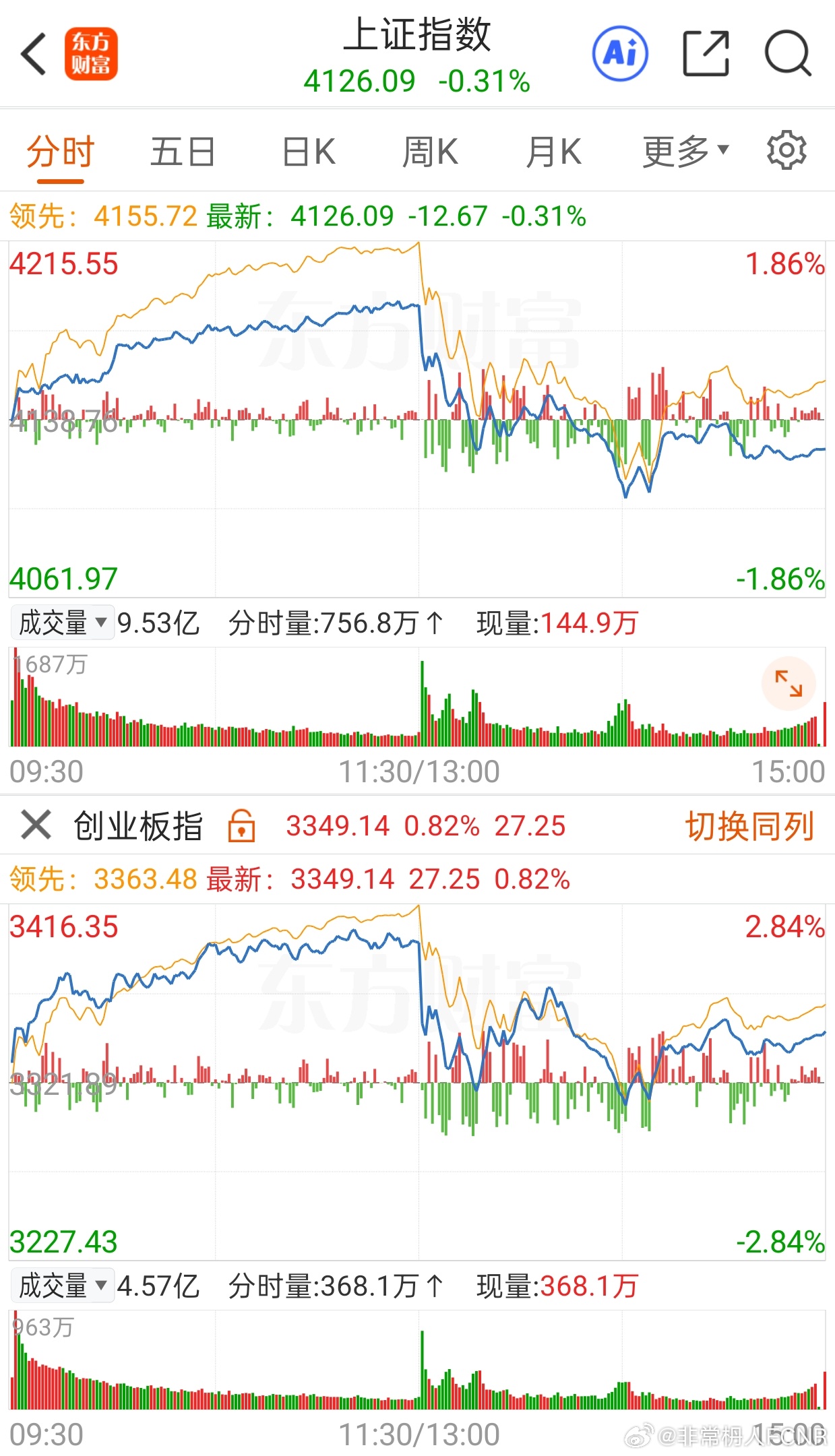Open the search magnifier

788,53
